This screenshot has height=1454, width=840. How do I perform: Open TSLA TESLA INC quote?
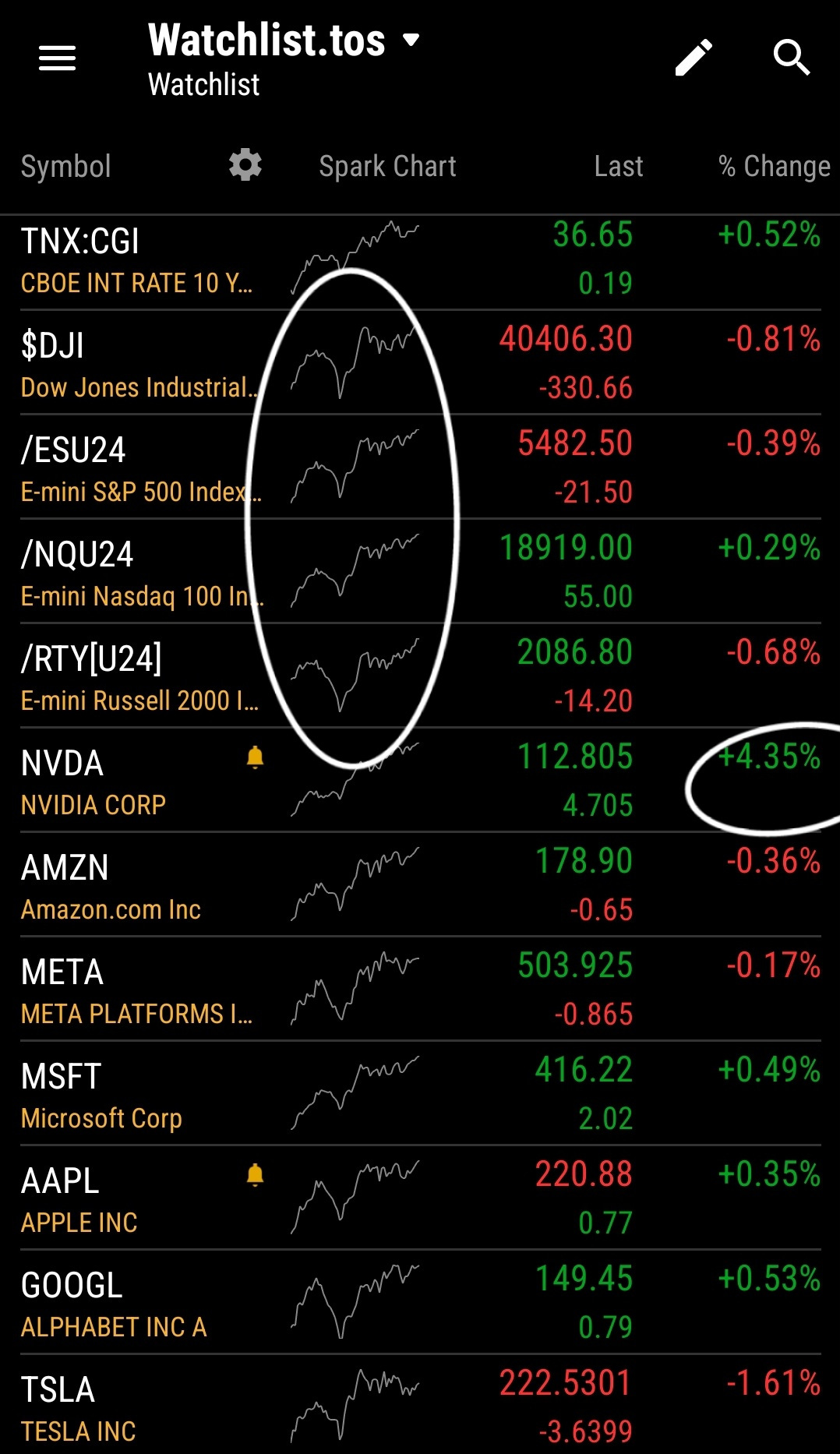(420, 1405)
